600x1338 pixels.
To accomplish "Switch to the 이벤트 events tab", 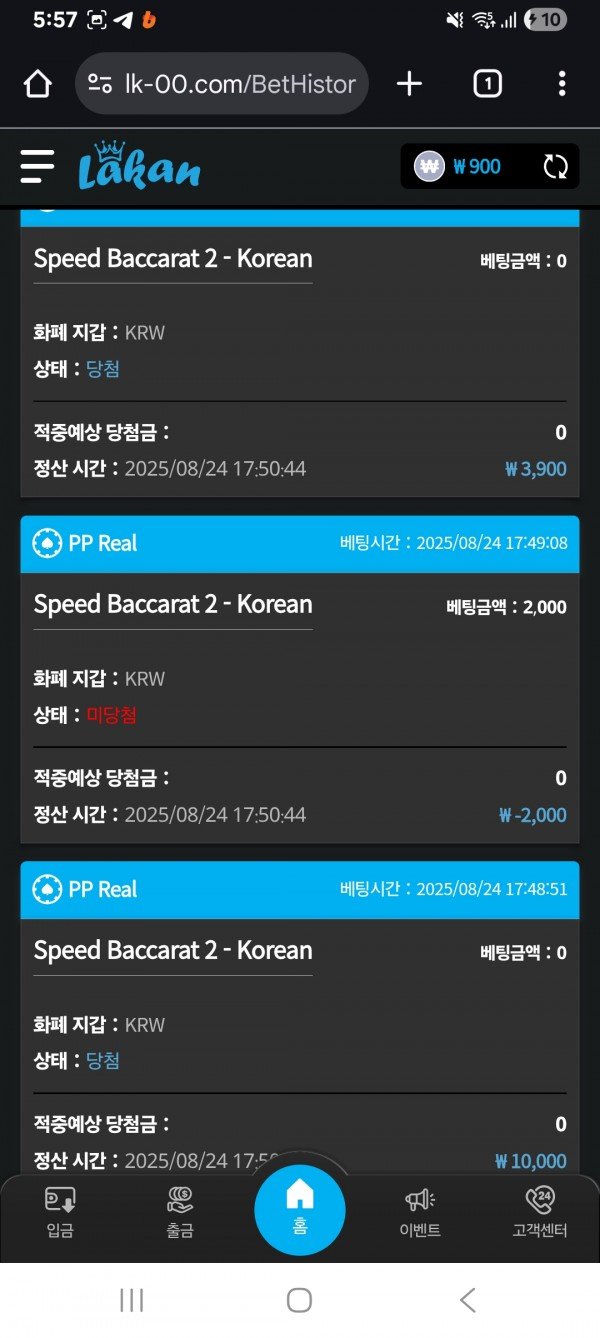I will coord(420,1212).
